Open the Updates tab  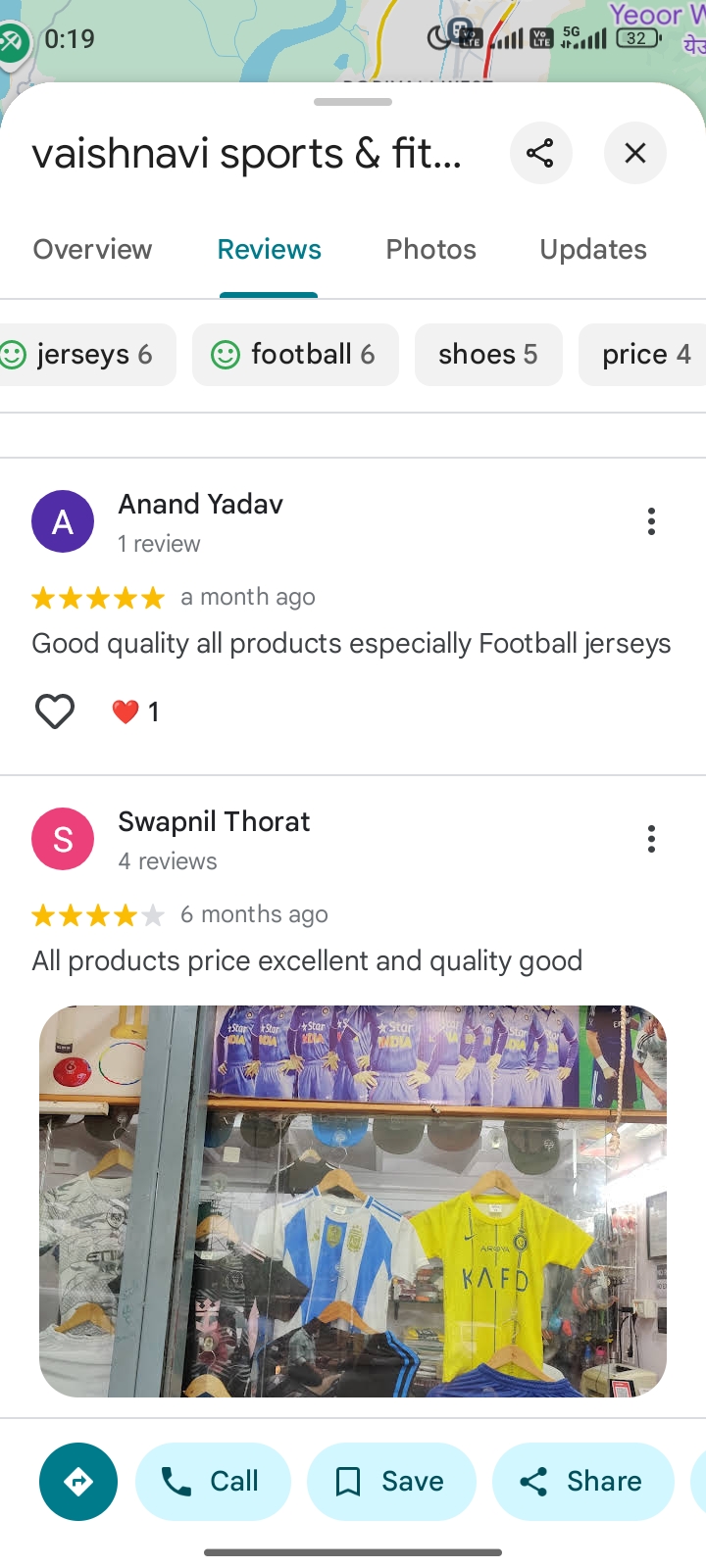pyautogui.click(x=592, y=249)
